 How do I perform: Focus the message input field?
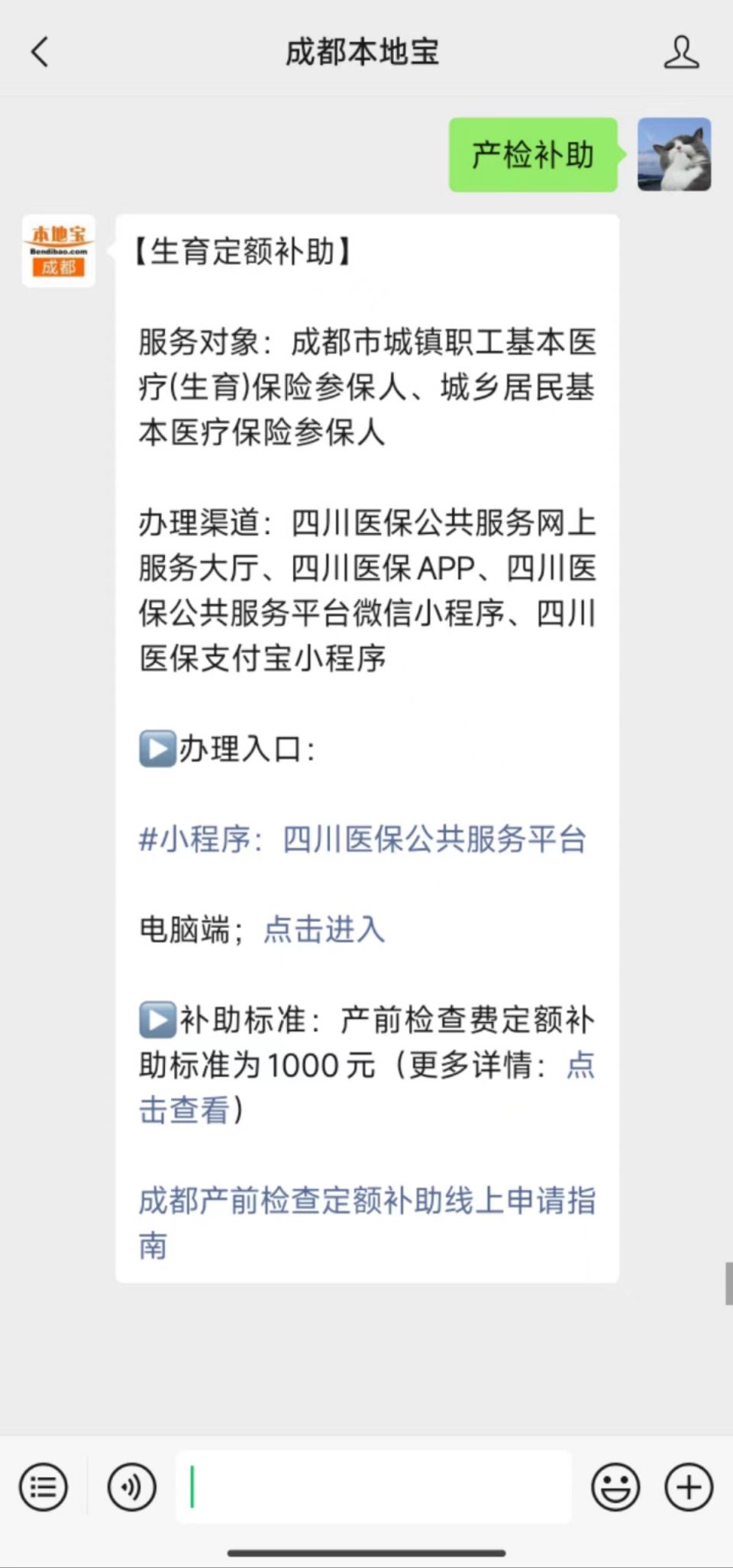coord(373,1487)
